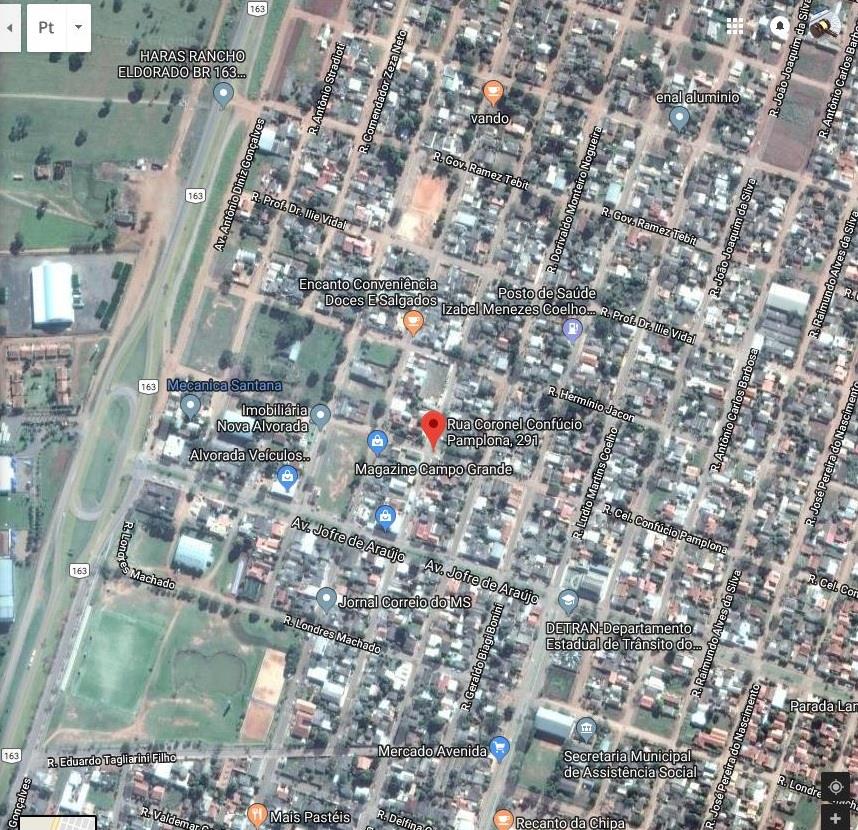Open the Mecanica Santana marker
The image size is (858, 830).
coord(190,406)
